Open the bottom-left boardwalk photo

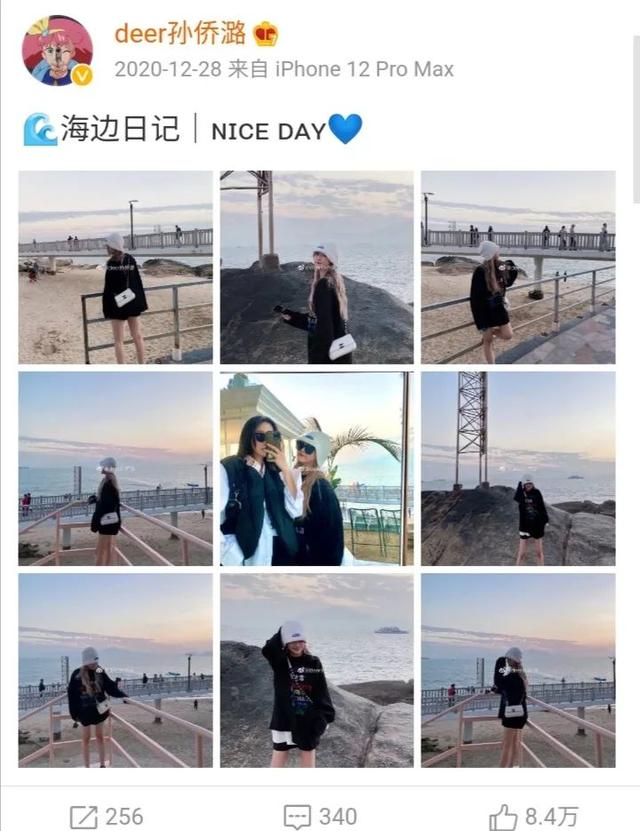[x=115, y=670]
